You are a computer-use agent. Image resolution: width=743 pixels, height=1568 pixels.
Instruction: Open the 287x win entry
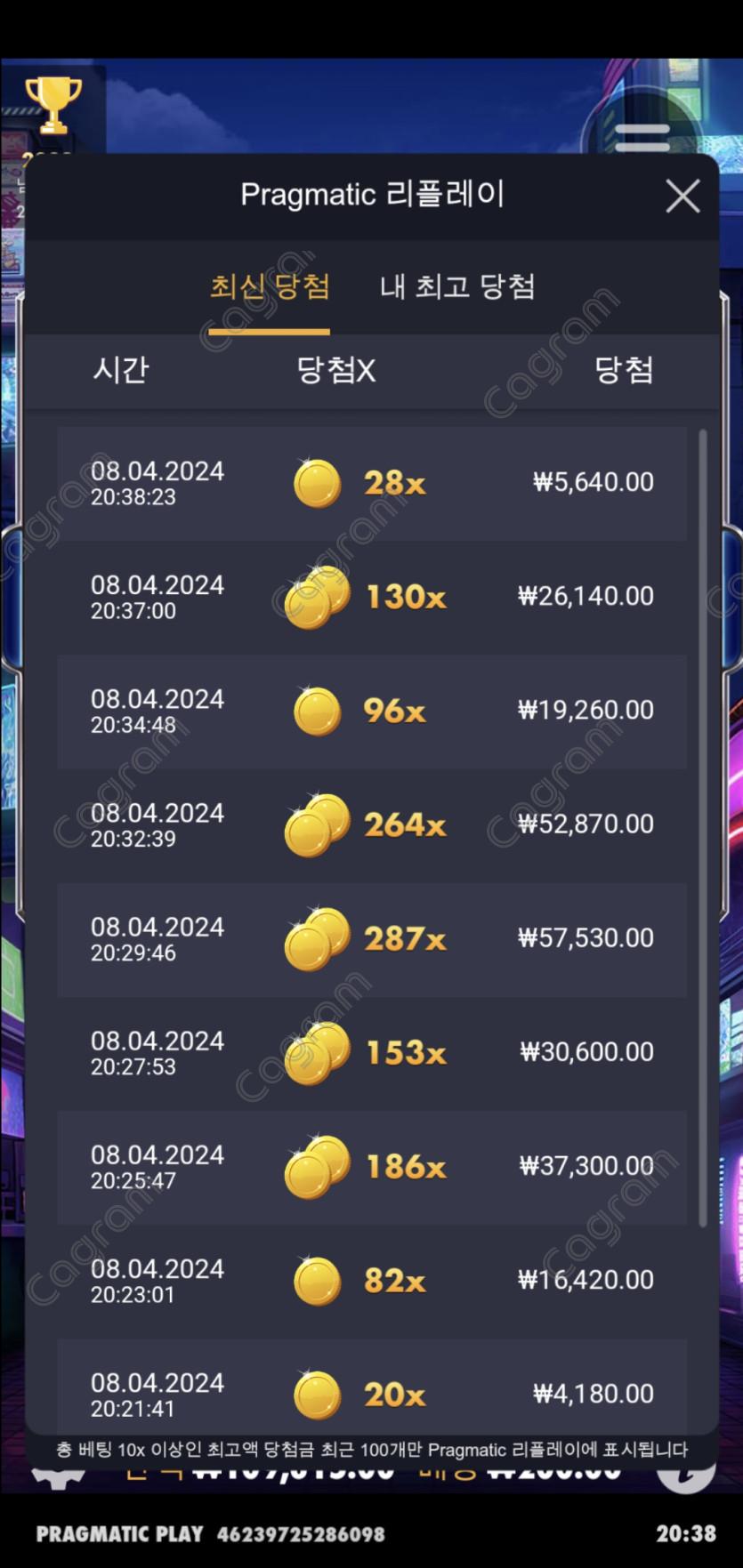click(x=372, y=938)
